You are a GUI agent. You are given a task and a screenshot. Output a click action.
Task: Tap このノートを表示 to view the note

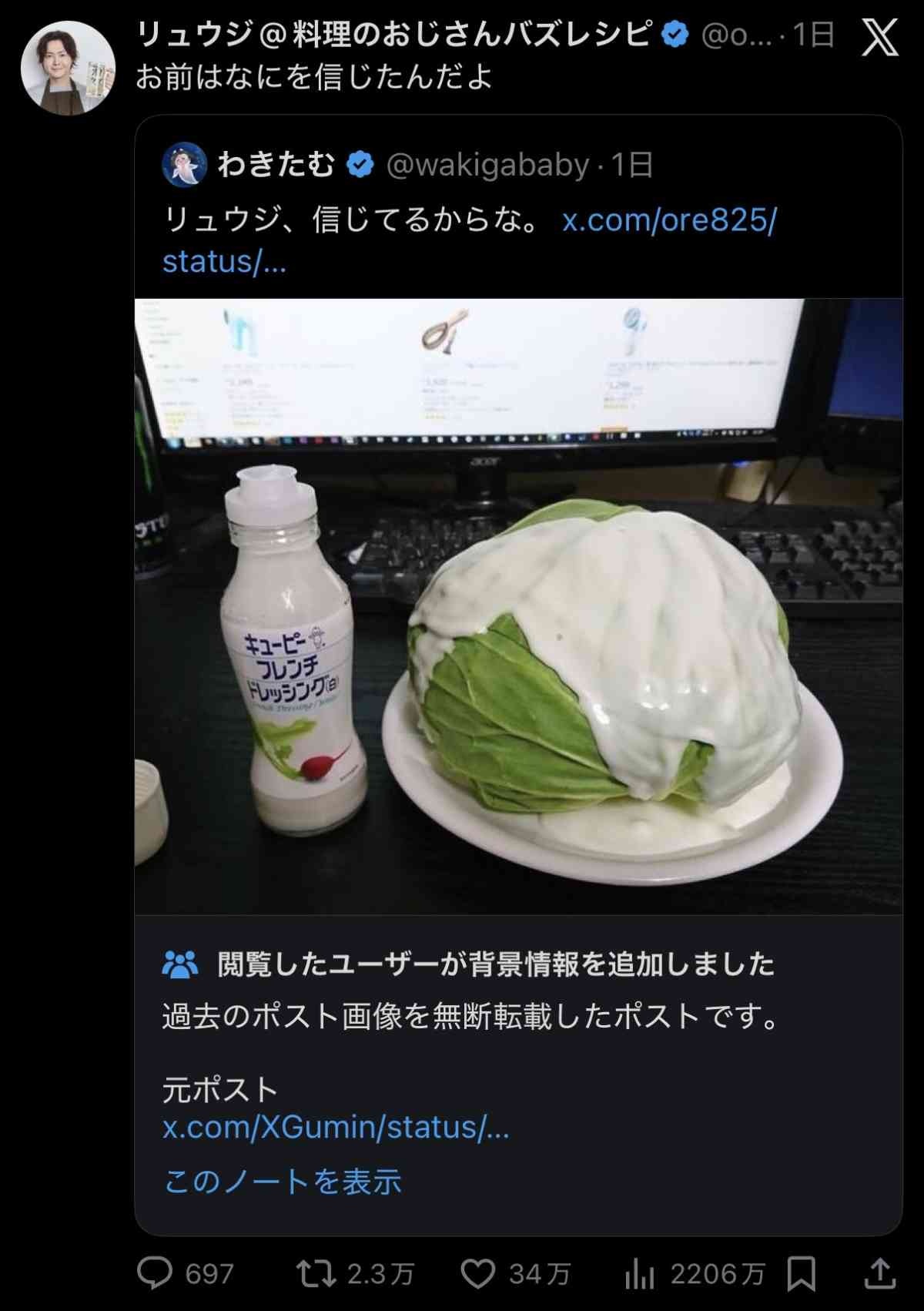[x=283, y=1181]
